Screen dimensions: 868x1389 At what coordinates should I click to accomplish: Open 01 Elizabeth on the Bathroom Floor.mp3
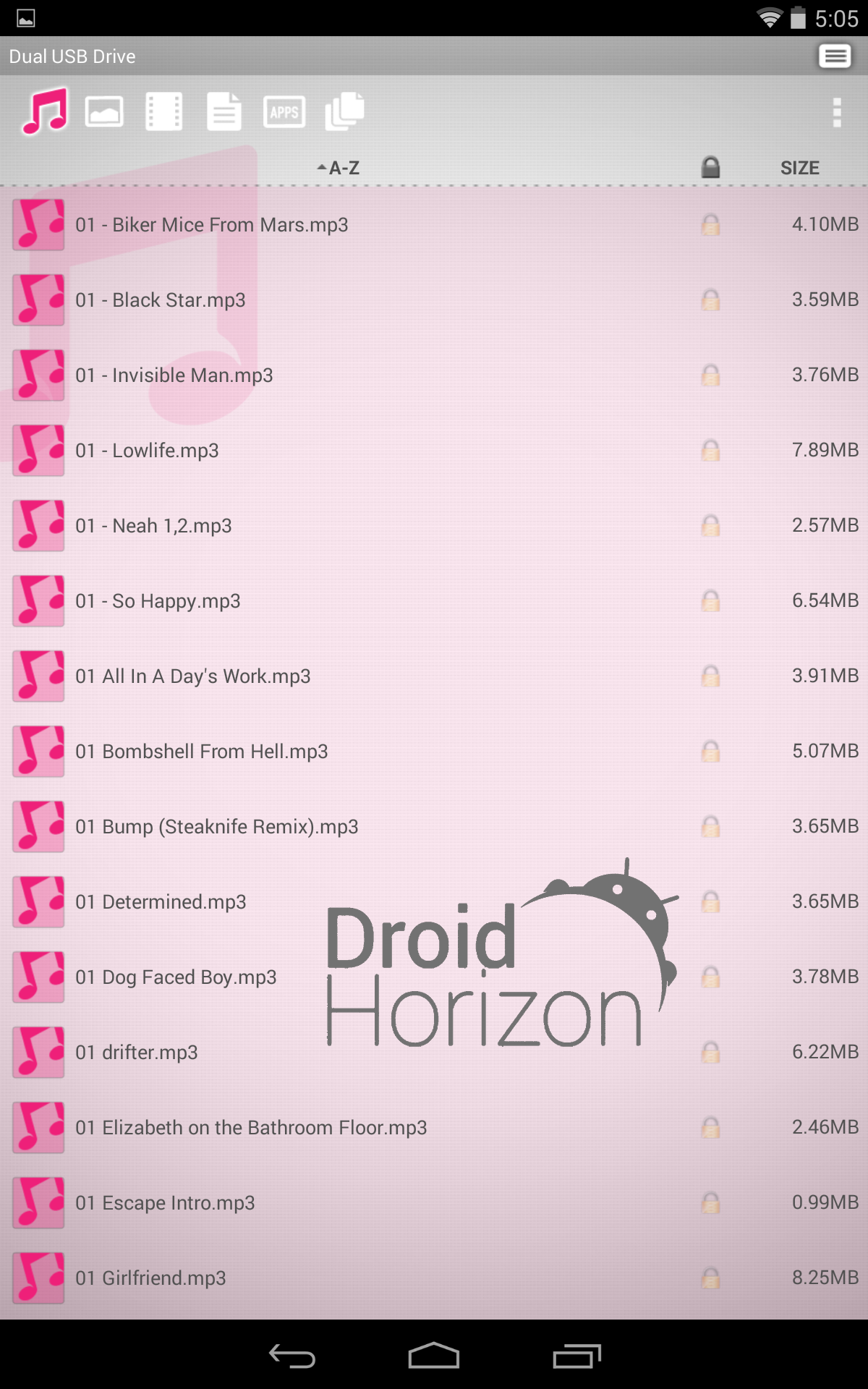(x=434, y=1128)
